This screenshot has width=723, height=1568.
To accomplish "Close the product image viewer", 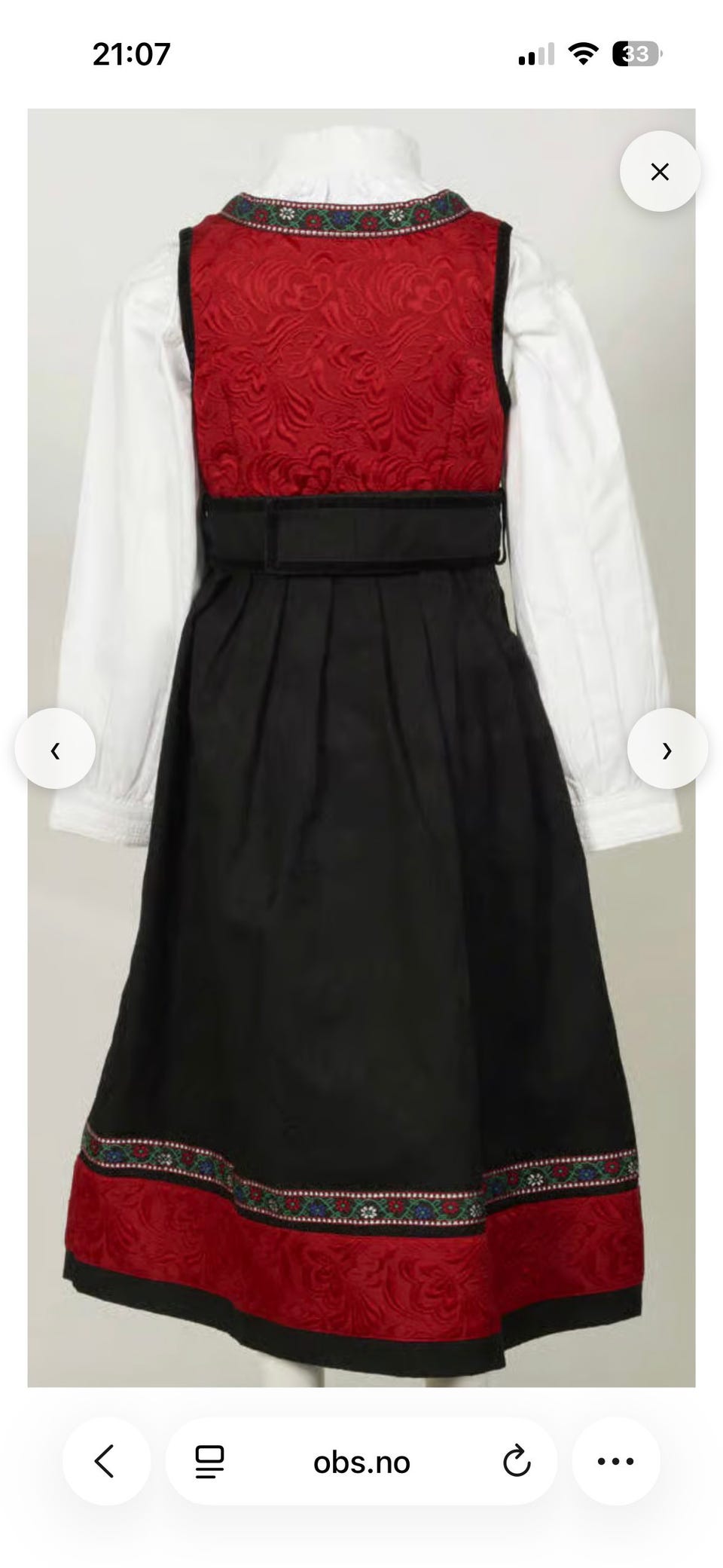I will (660, 172).
